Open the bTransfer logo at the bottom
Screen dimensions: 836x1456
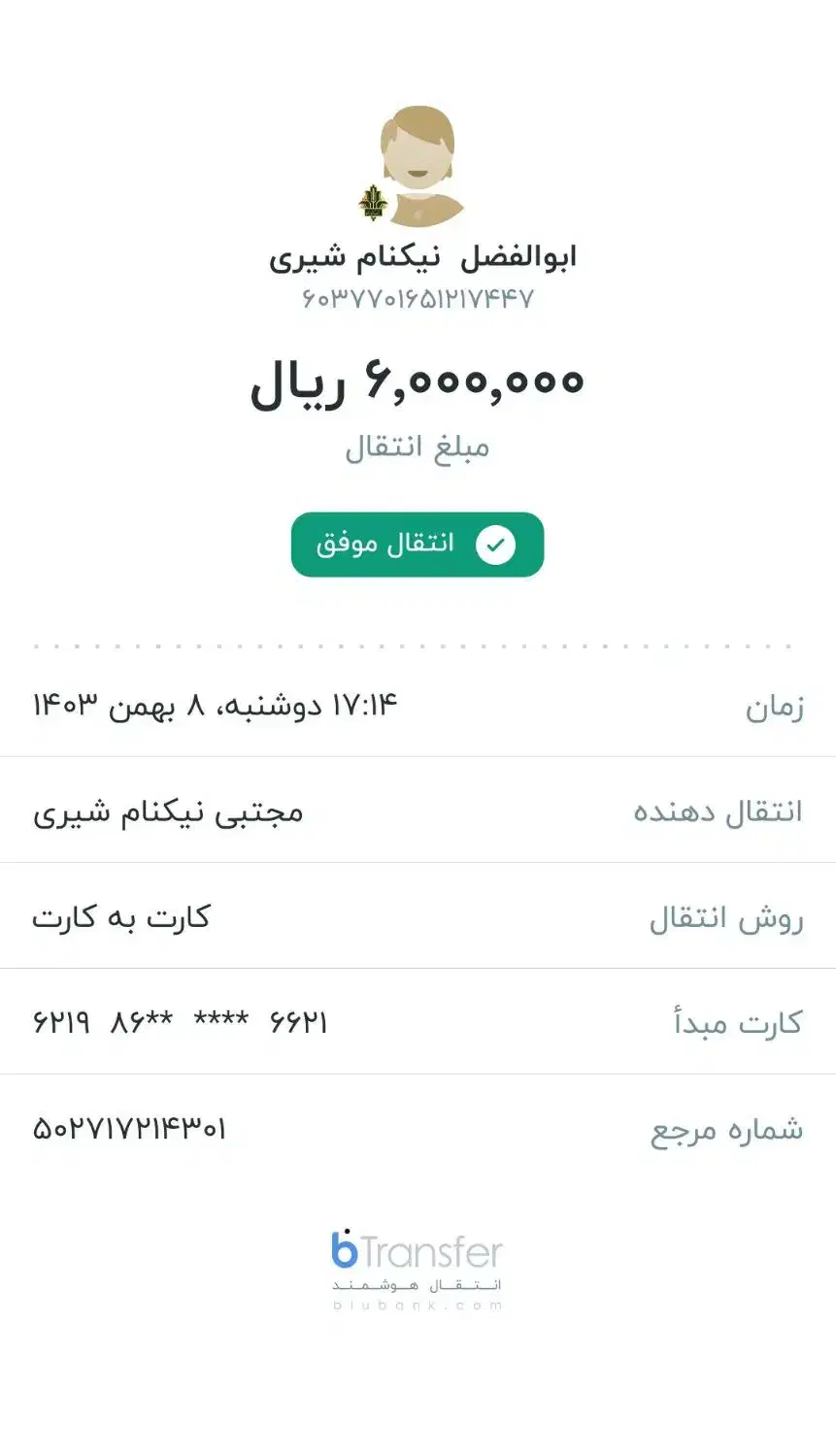pos(417,1252)
